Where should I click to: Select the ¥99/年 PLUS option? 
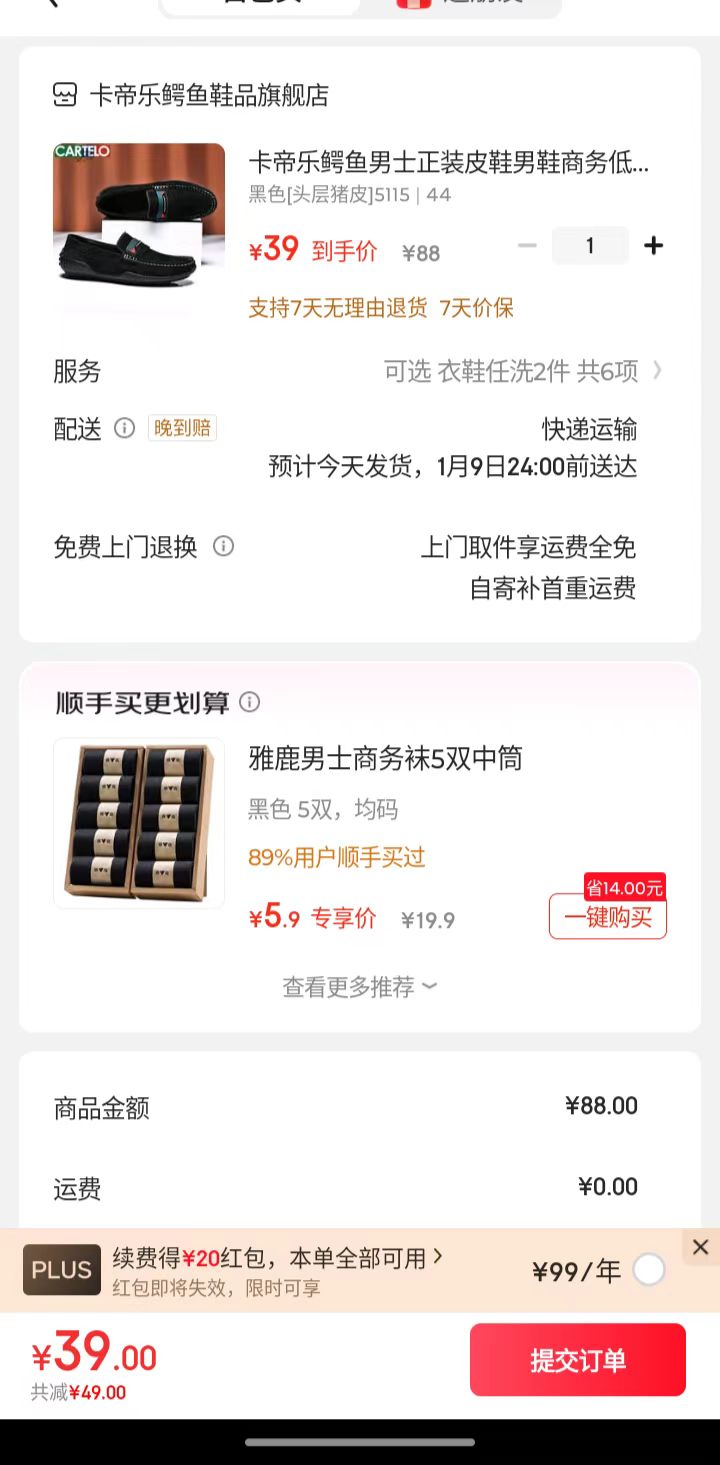click(x=649, y=1270)
